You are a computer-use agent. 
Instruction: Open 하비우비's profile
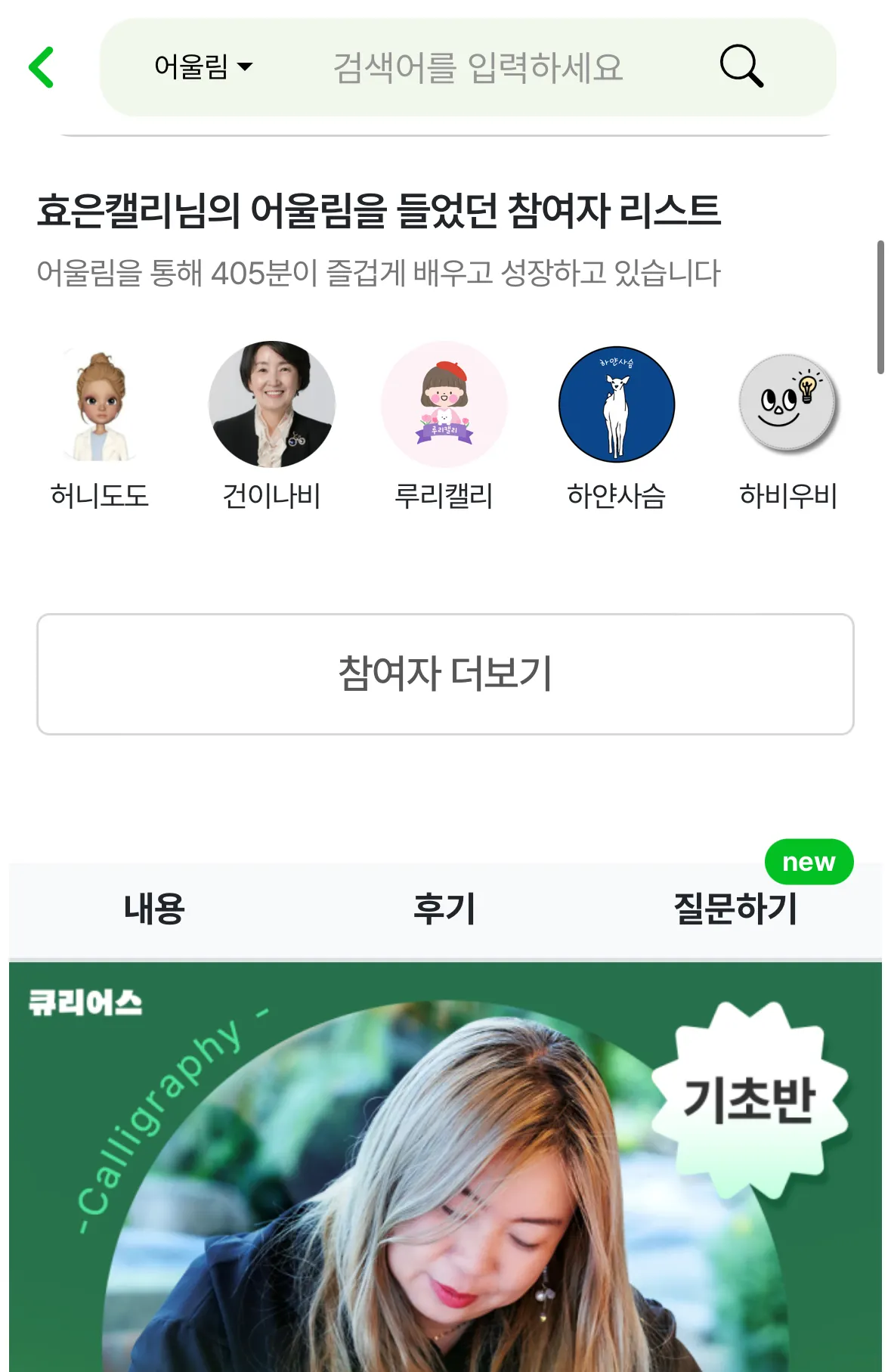[788, 405]
